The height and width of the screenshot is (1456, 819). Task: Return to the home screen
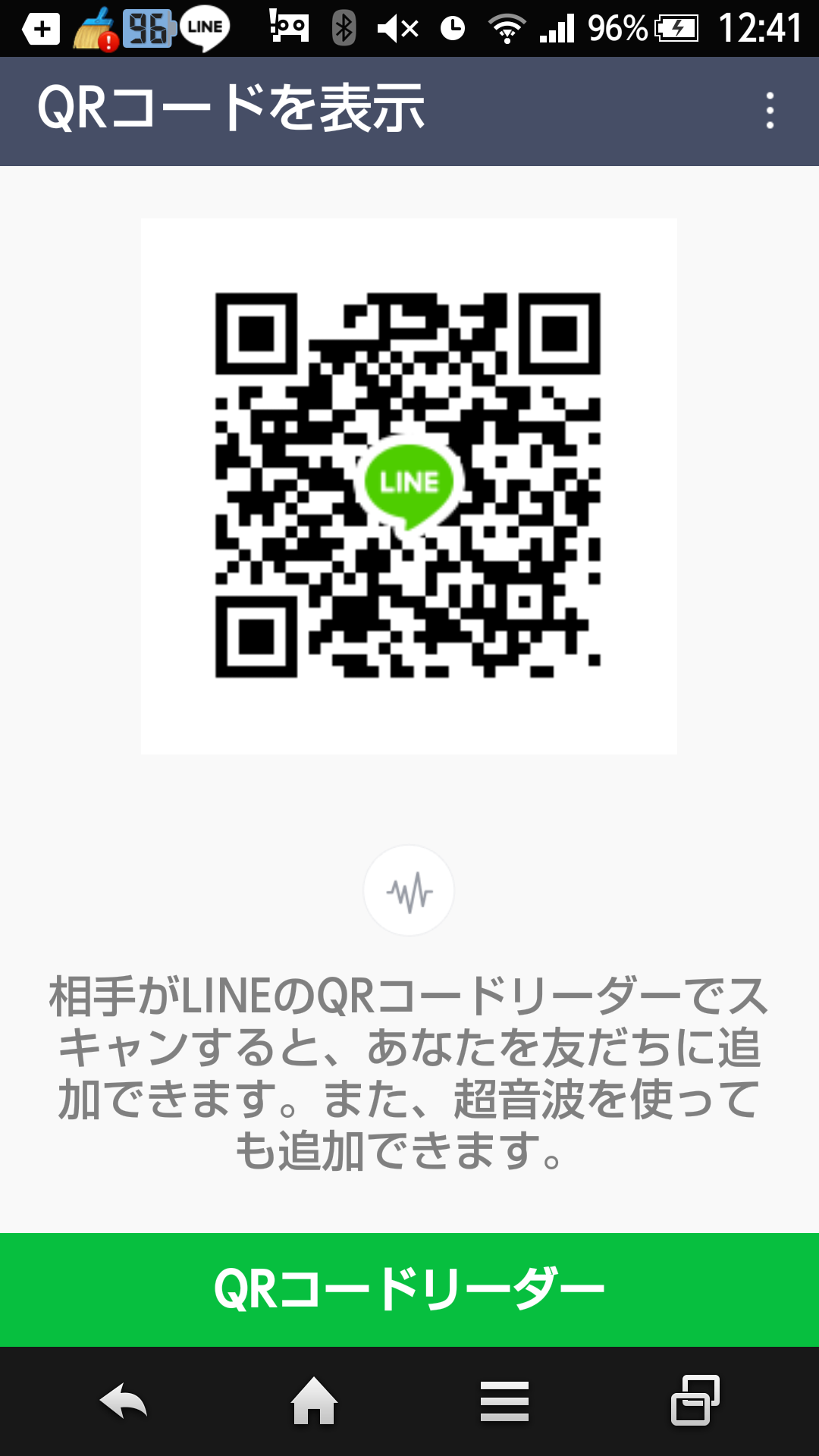pos(314,1401)
